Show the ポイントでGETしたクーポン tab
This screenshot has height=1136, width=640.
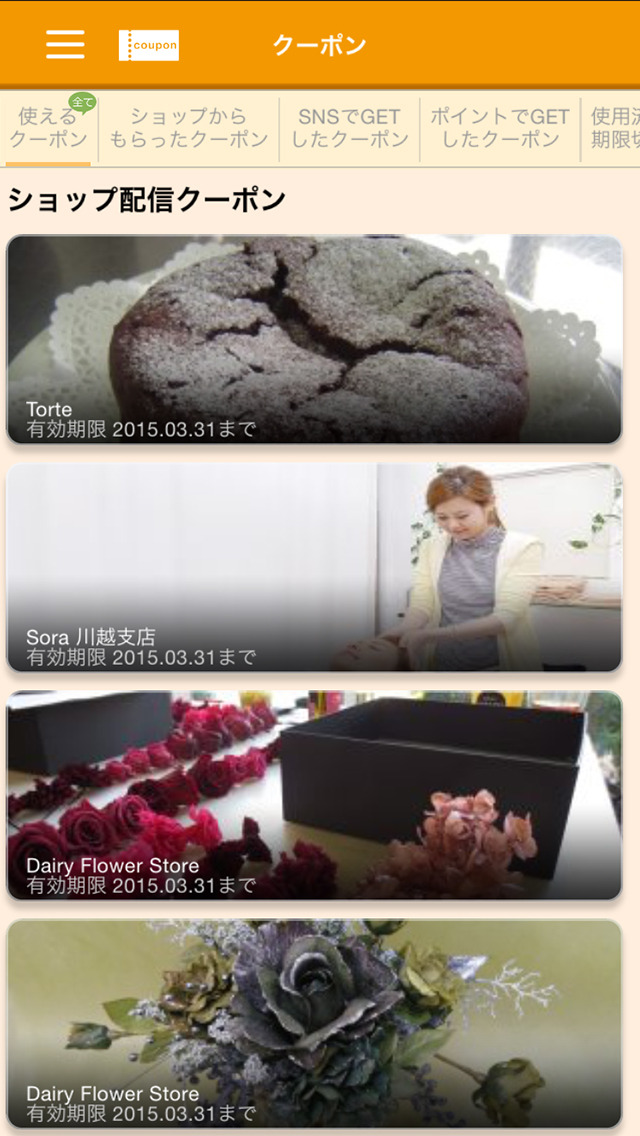point(500,128)
